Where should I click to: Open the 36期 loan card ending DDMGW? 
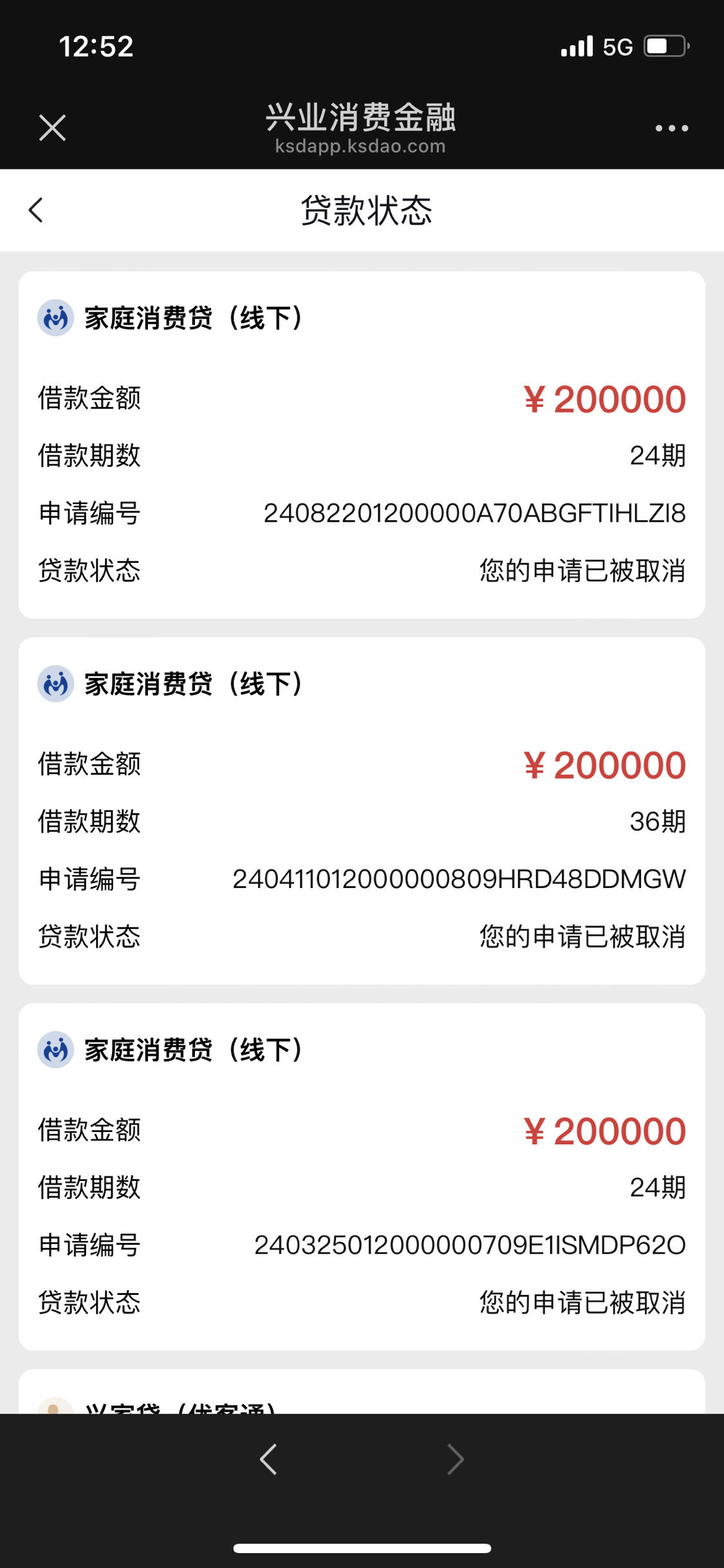pos(362,811)
